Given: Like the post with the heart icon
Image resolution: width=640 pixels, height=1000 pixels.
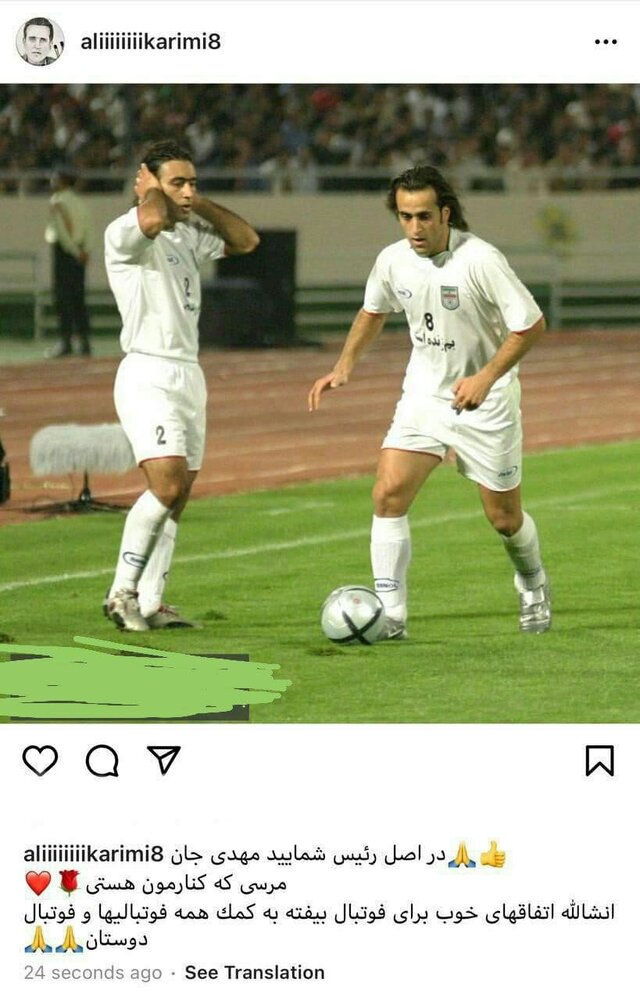Looking at the screenshot, I should 40,761.
